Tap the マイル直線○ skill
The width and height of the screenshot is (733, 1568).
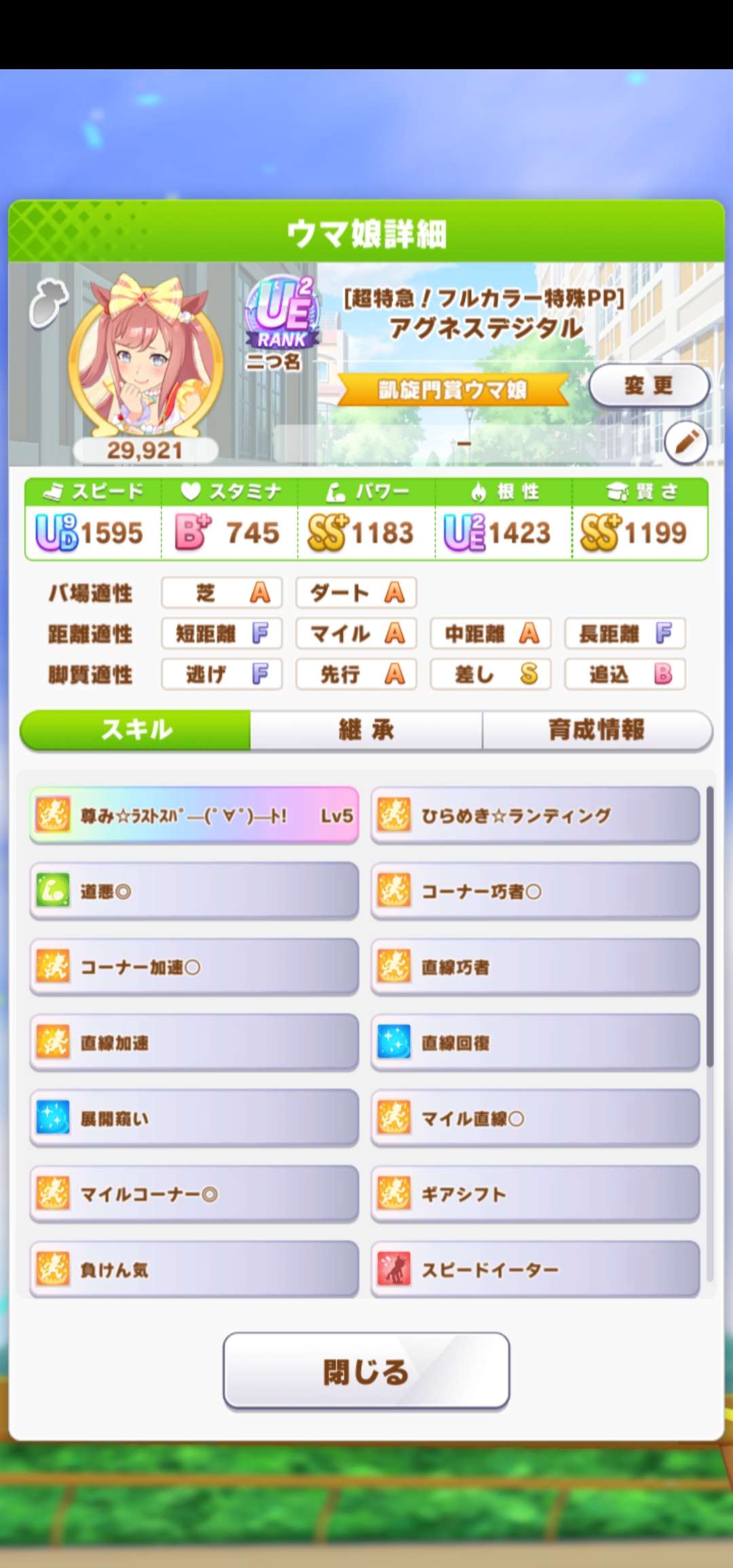point(535,1119)
